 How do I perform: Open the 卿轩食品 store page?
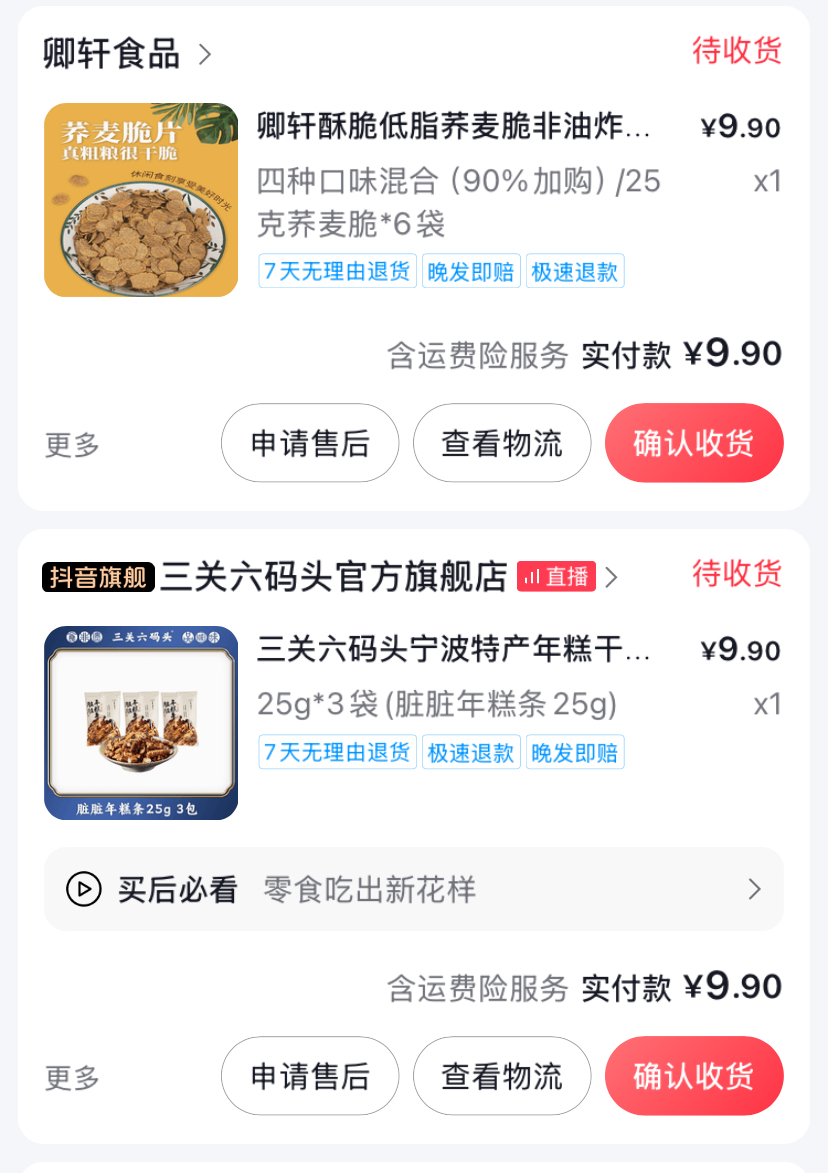(127, 54)
